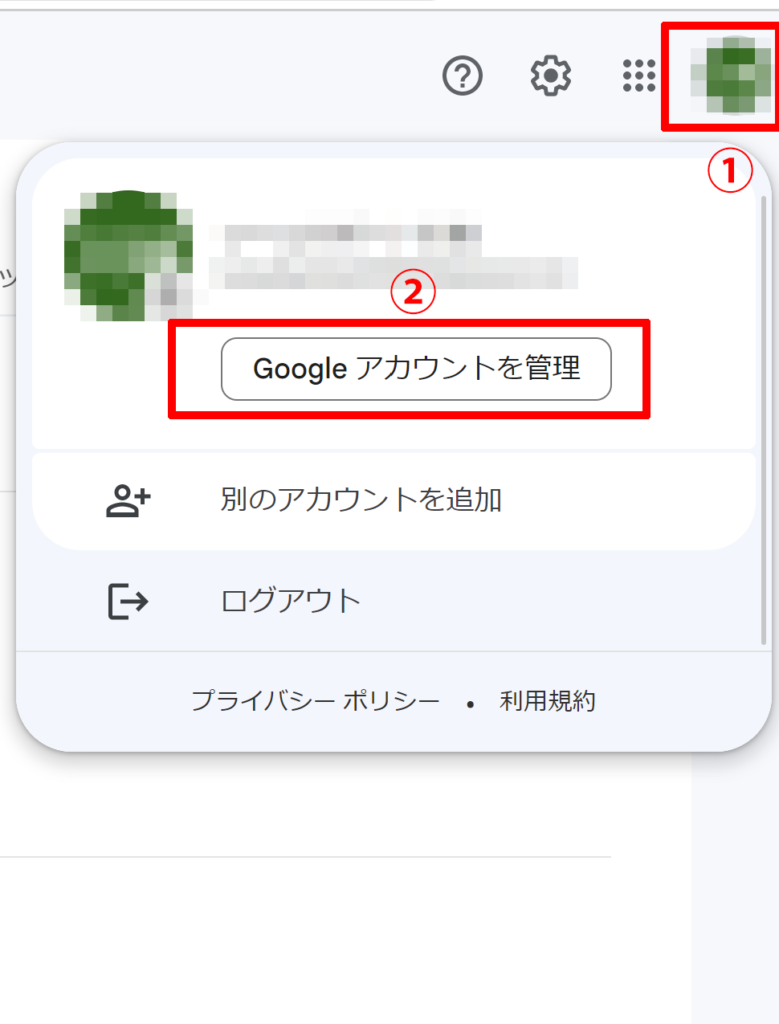This screenshot has height=1024, width=779.
Task: Open the help question mark icon
Action: coord(462,76)
